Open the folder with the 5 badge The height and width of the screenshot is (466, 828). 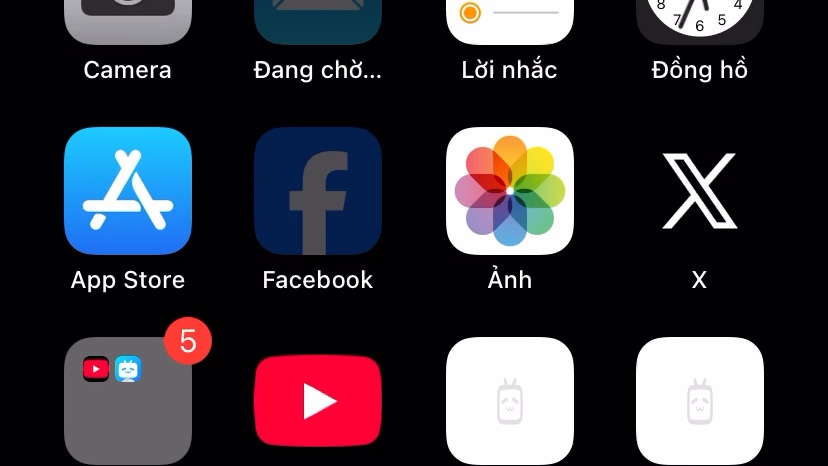(128, 401)
